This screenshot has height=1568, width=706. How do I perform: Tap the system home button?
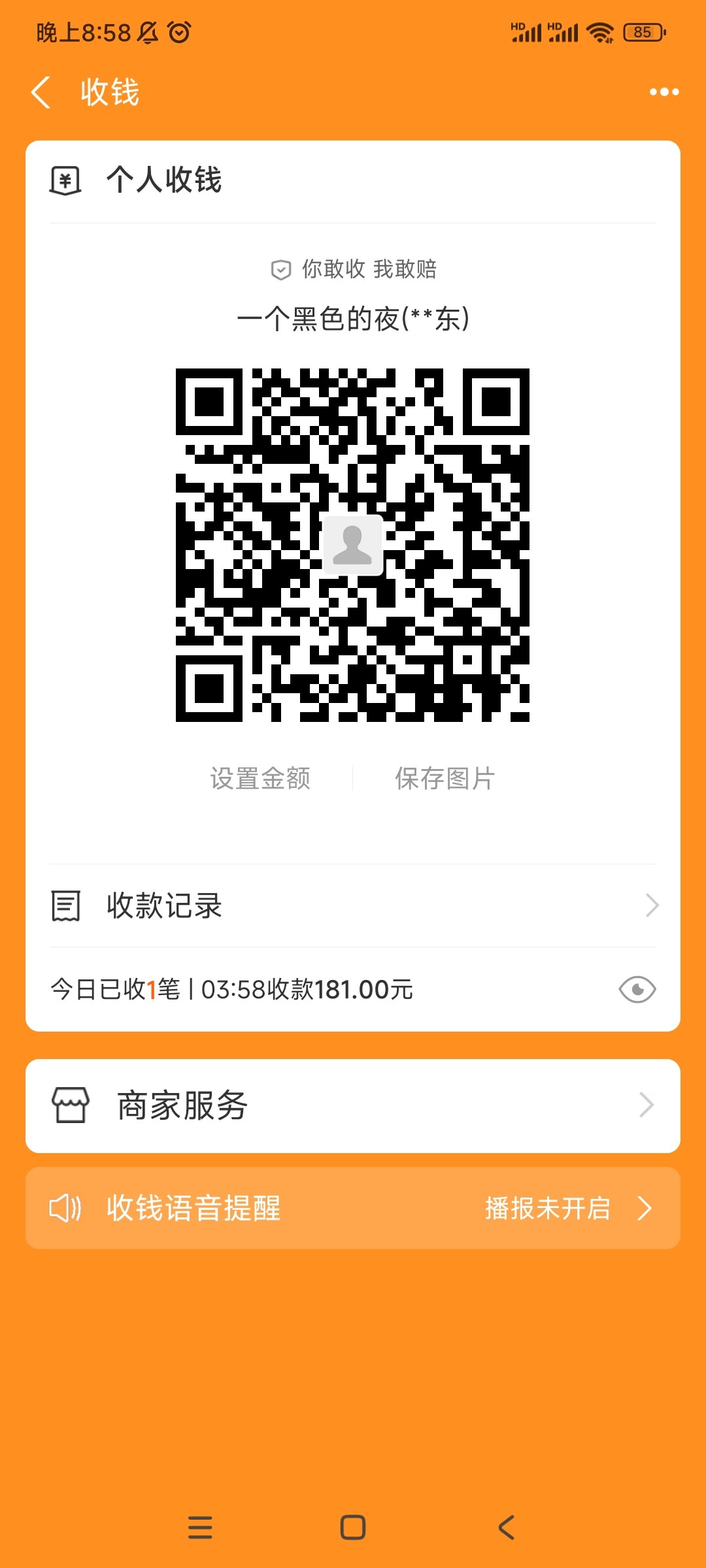pos(353,1527)
